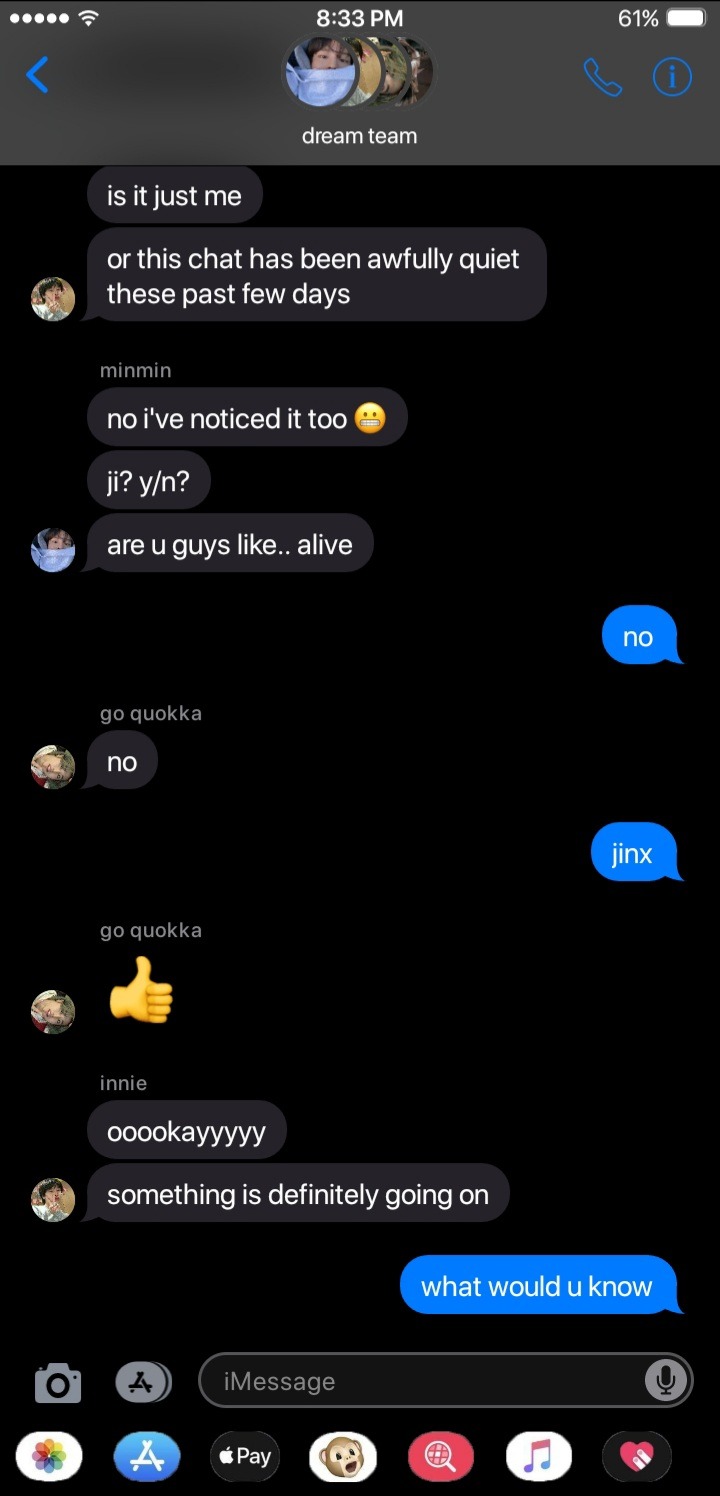Open the images search app

click(441, 1456)
